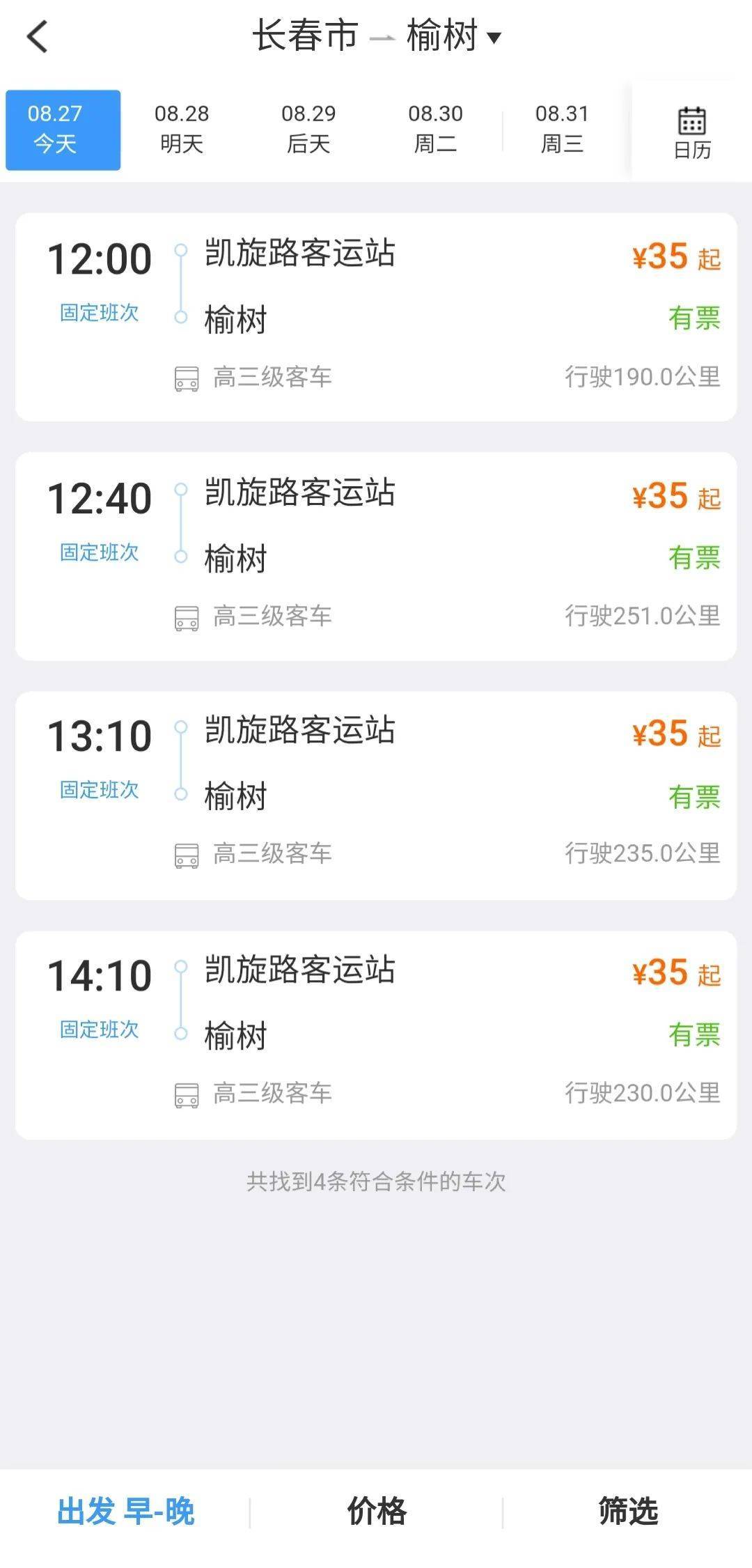Tap the 共找到4条符合条件的车次 summary text

pos(376,1181)
